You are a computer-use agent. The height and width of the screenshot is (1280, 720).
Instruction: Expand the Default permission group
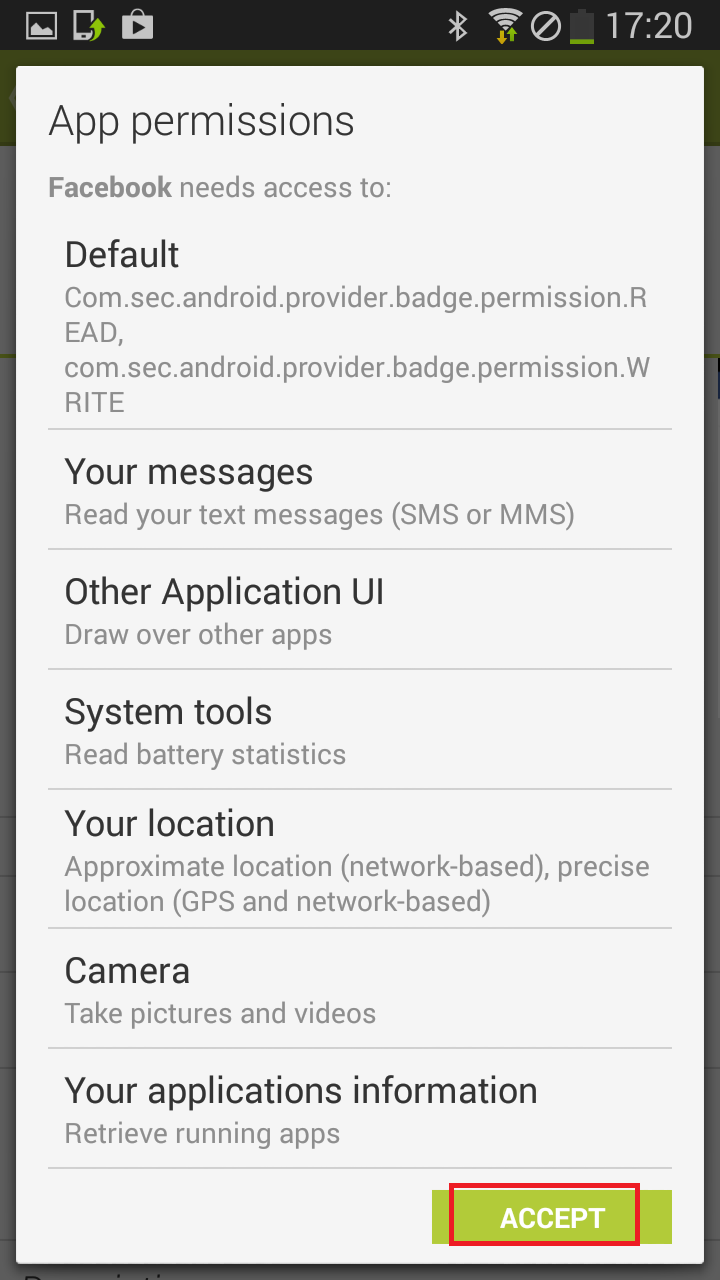click(360, 325)
